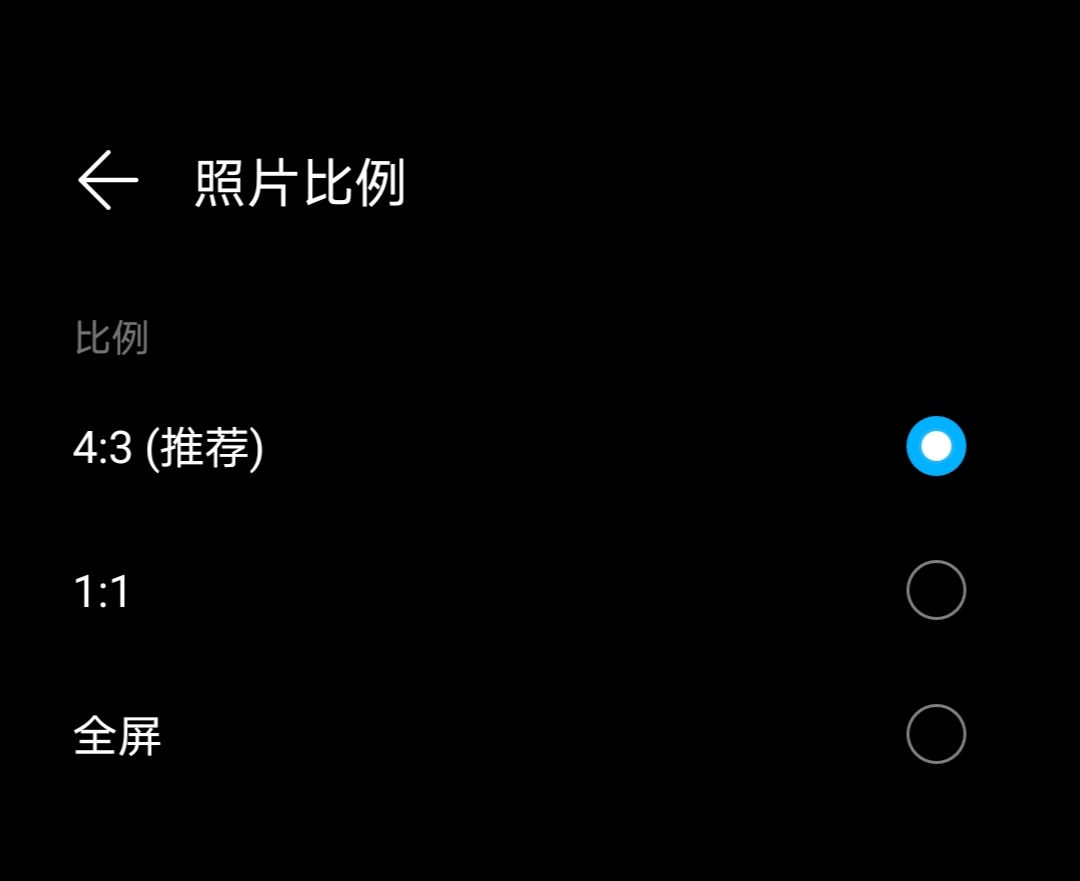Go back from the 照片比例 screen

pos(108,181)
